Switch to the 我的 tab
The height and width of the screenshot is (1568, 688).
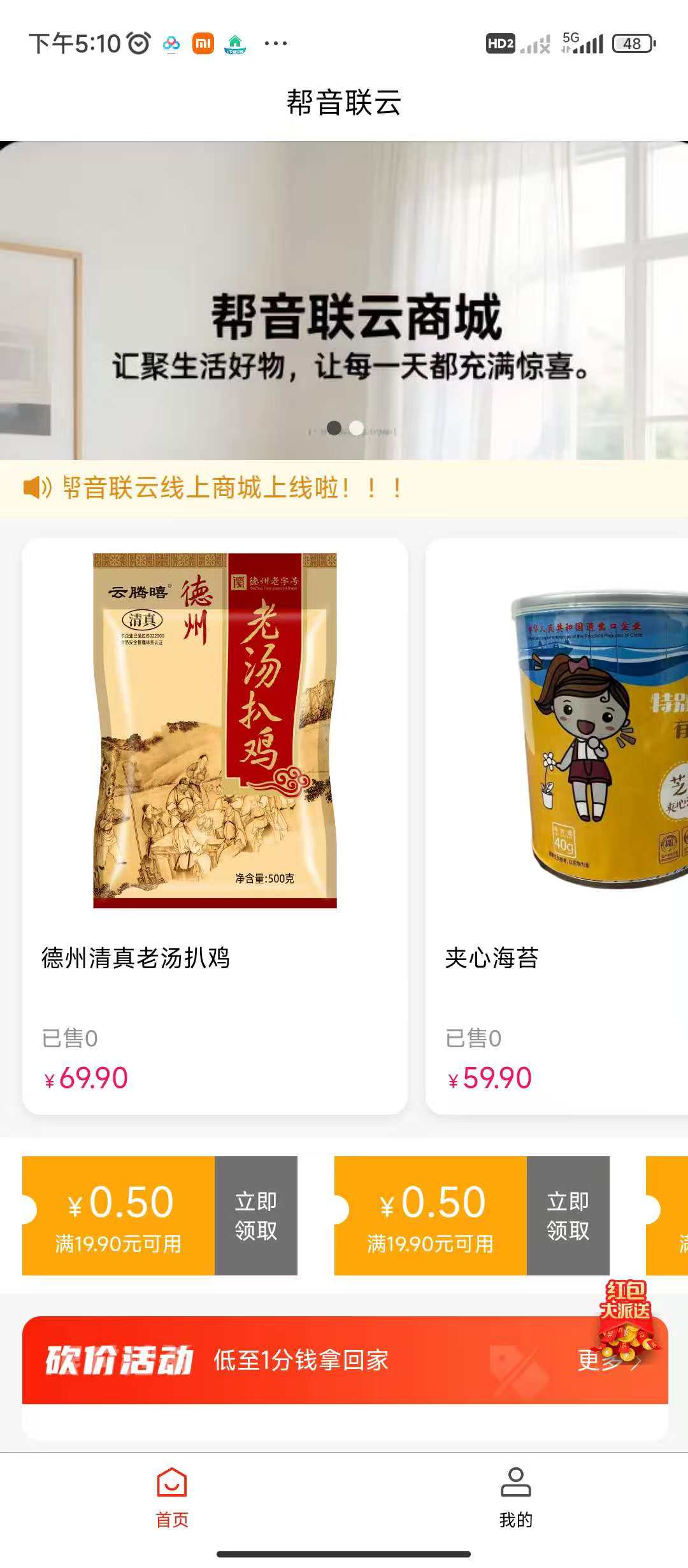click(515, 1497)
